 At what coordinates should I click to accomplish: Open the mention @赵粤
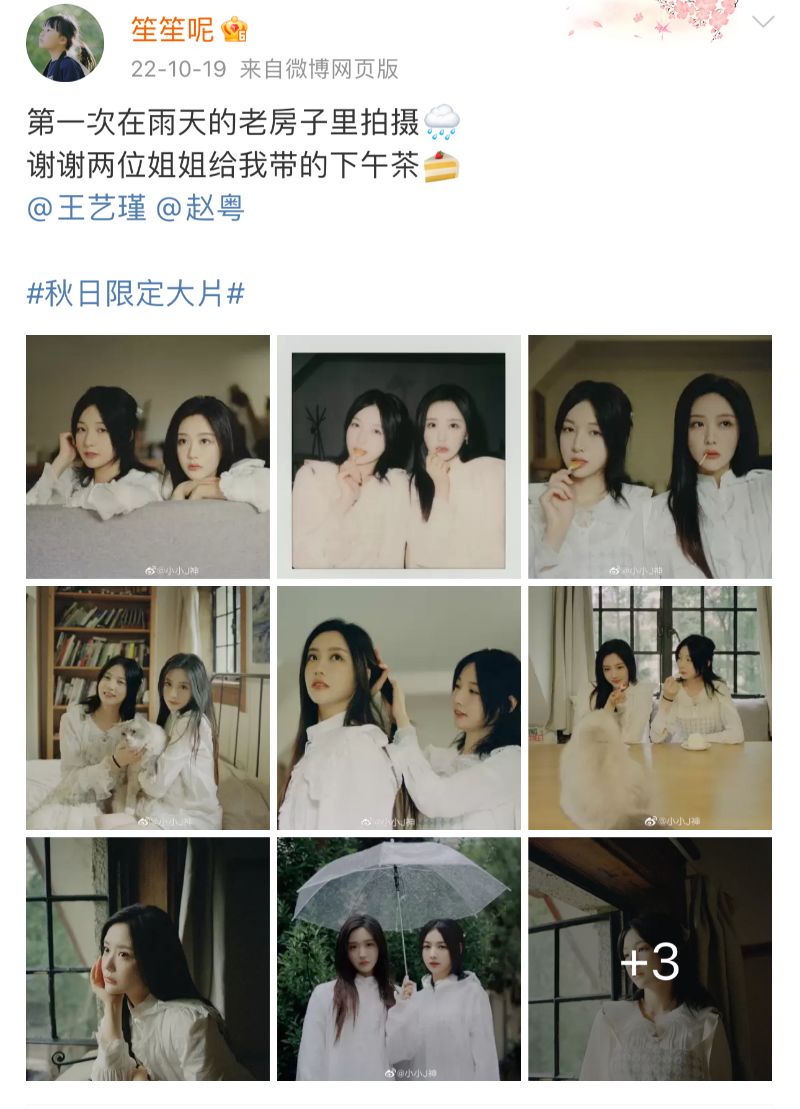(200, 208)
